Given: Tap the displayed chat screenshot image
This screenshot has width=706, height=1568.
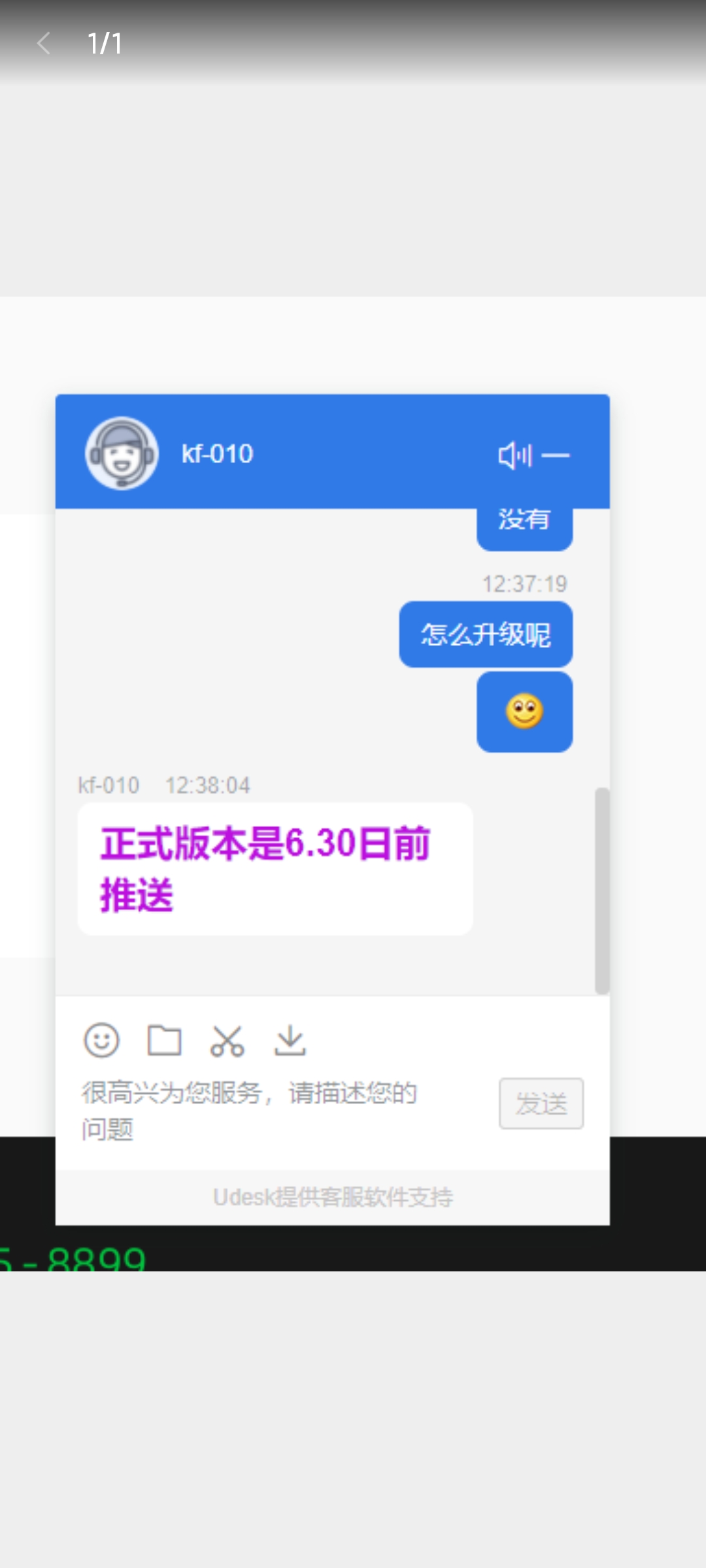Looking at the screenshot, I should coord(353,784).
